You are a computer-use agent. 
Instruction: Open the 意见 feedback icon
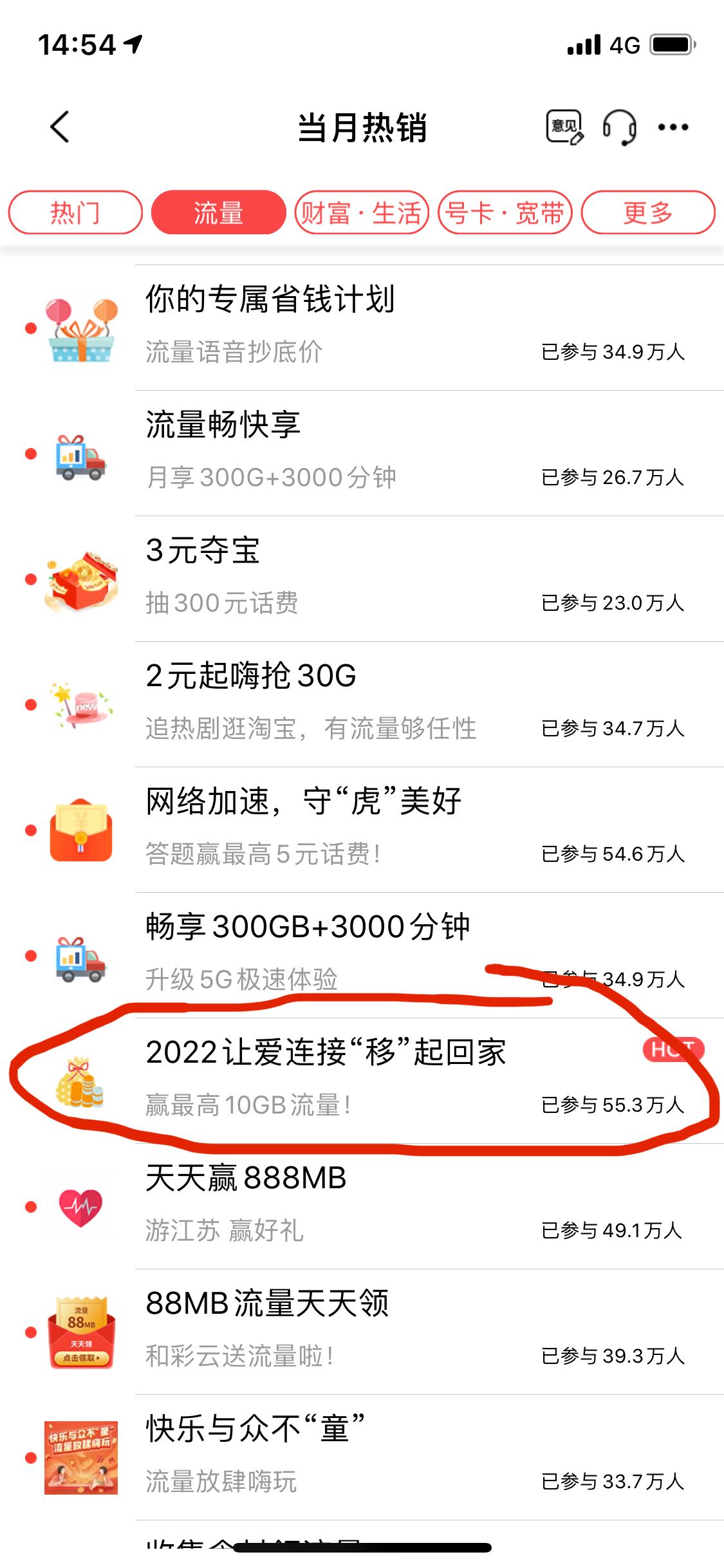564,127
